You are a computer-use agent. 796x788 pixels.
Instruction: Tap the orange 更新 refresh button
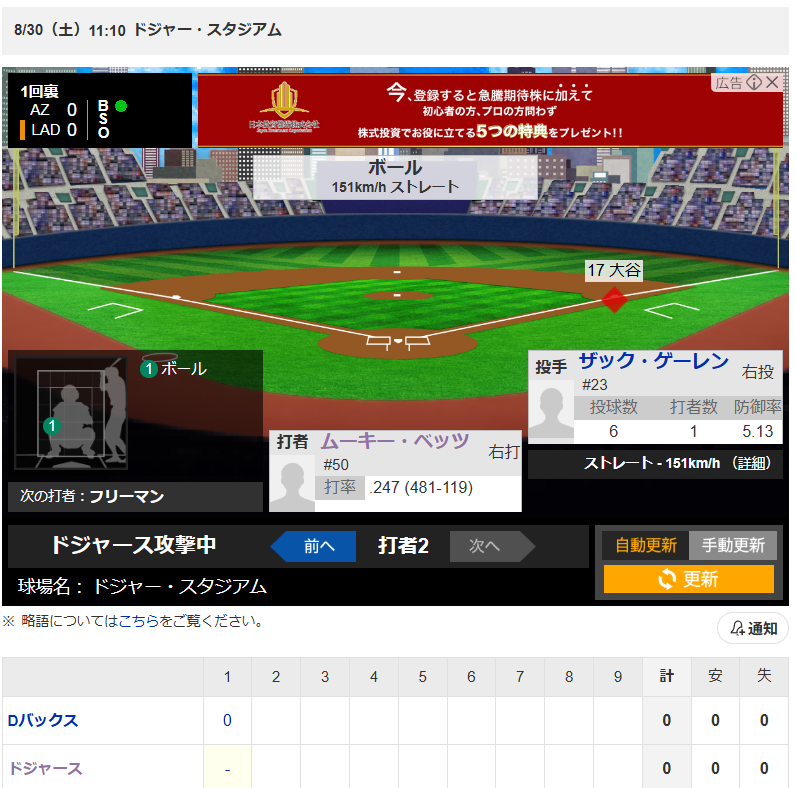pyautogui.click(x=688, y=579)
